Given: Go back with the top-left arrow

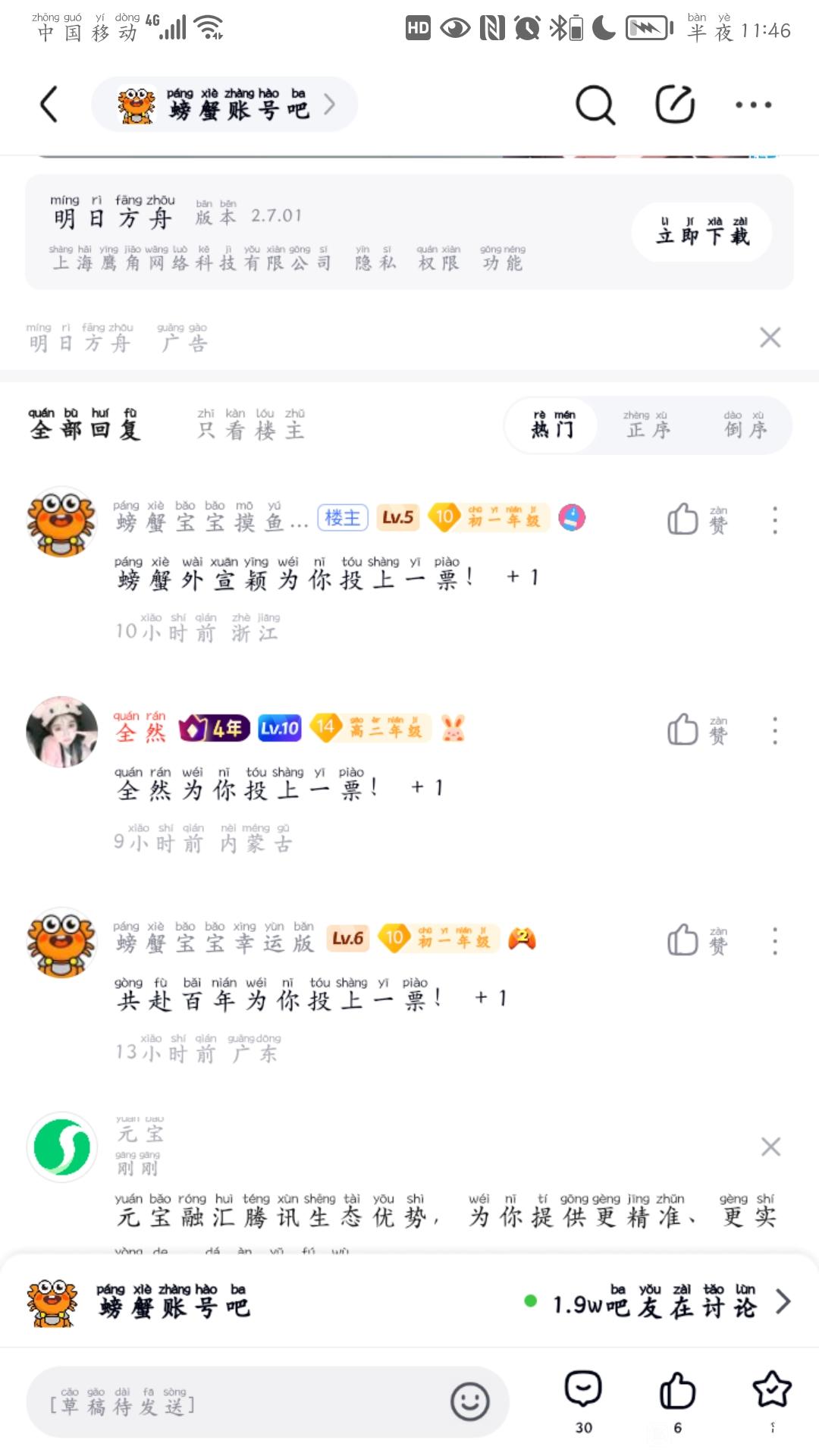Looking at the screenshot, I should point(49,105).
